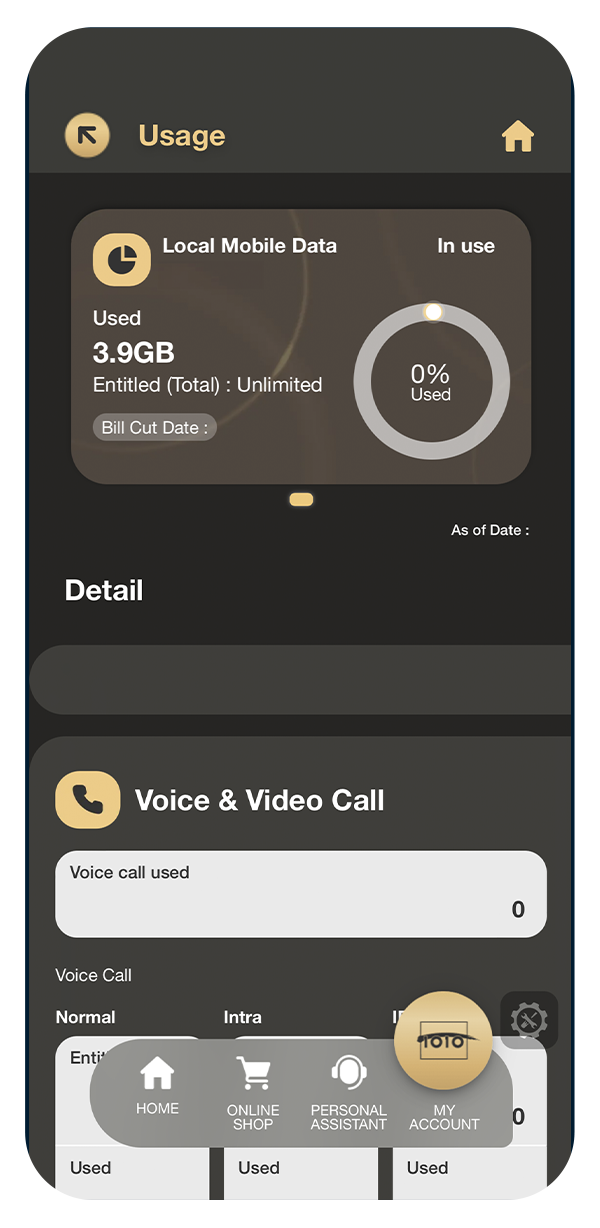Viewport: 600px width, 1228px height.
Task: Open the My Account tab
Action: coord(443,1060)
